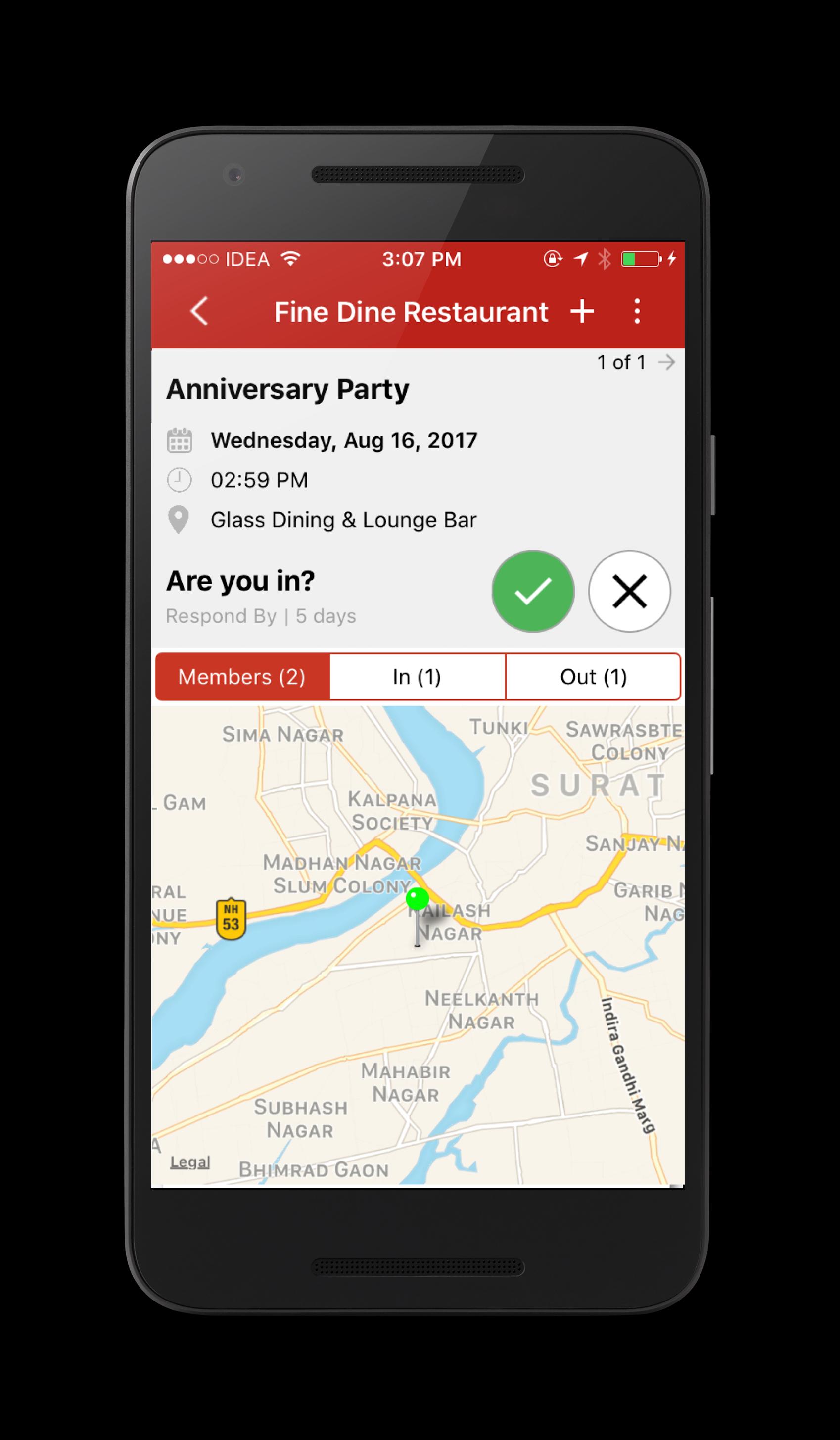The height and width of the screenshot is (1440, 840).
Task: Switch to the Members (2) tab
Action: click(242, 677)
